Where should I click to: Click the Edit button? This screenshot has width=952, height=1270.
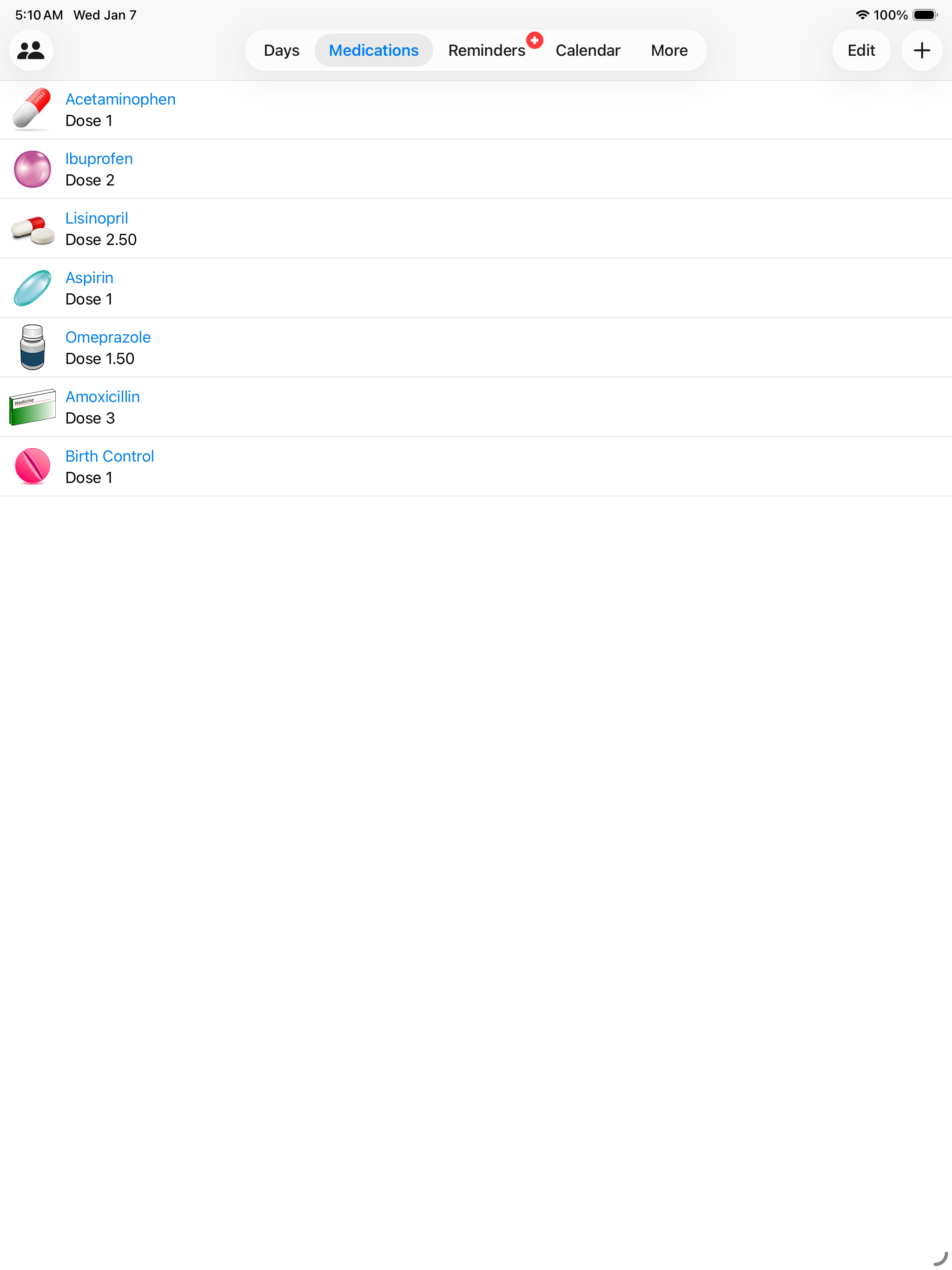click(x=861, y=50)
